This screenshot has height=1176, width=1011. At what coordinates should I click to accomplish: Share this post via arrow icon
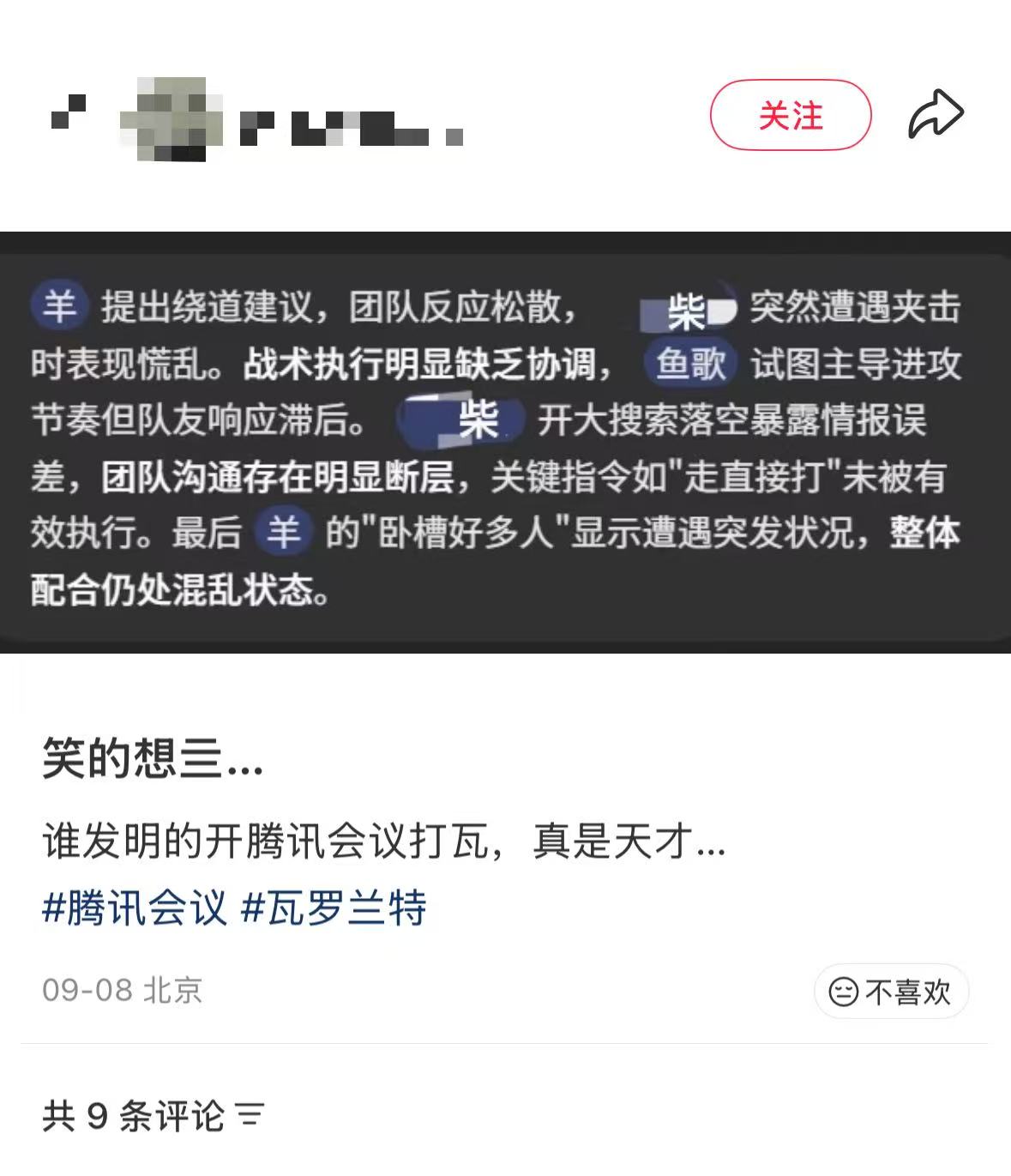click(x=936, y=115)
